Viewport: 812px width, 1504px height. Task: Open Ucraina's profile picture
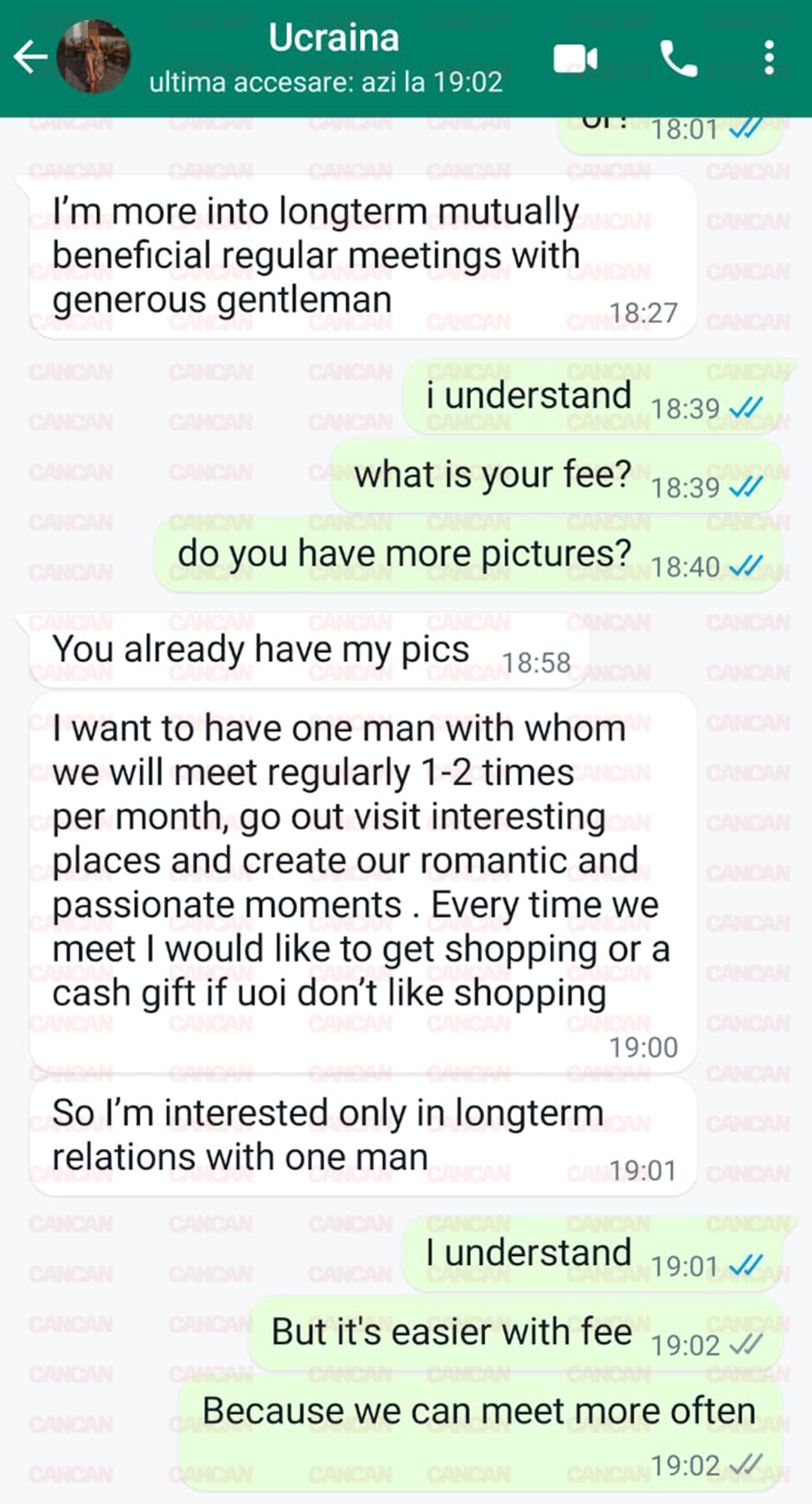click(x=94, y=57)
